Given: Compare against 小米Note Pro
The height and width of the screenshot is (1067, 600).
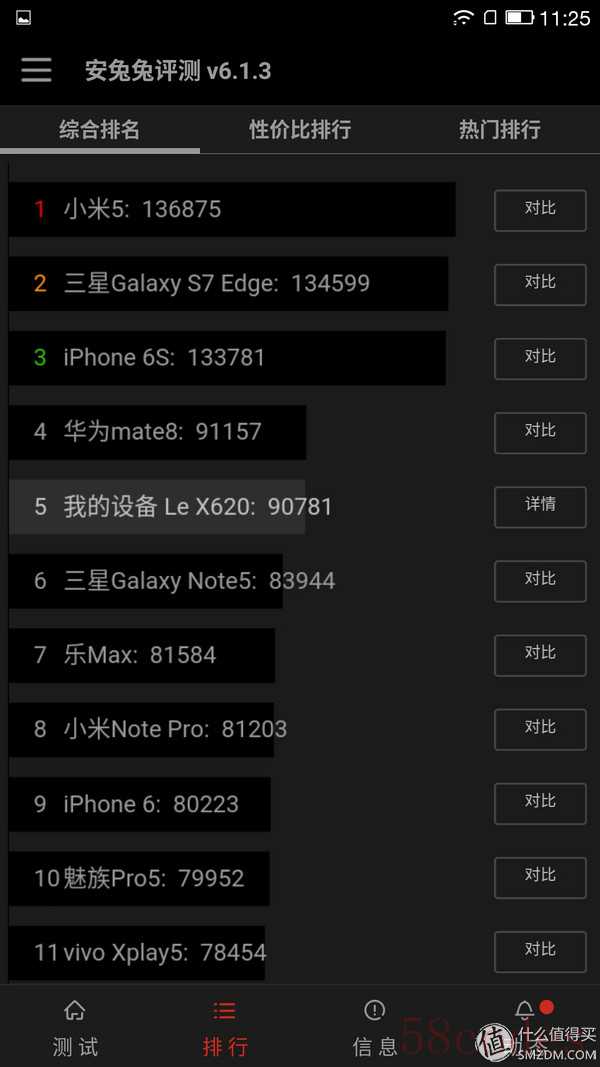Looking at the screenshot, I should tap(540, 729).
